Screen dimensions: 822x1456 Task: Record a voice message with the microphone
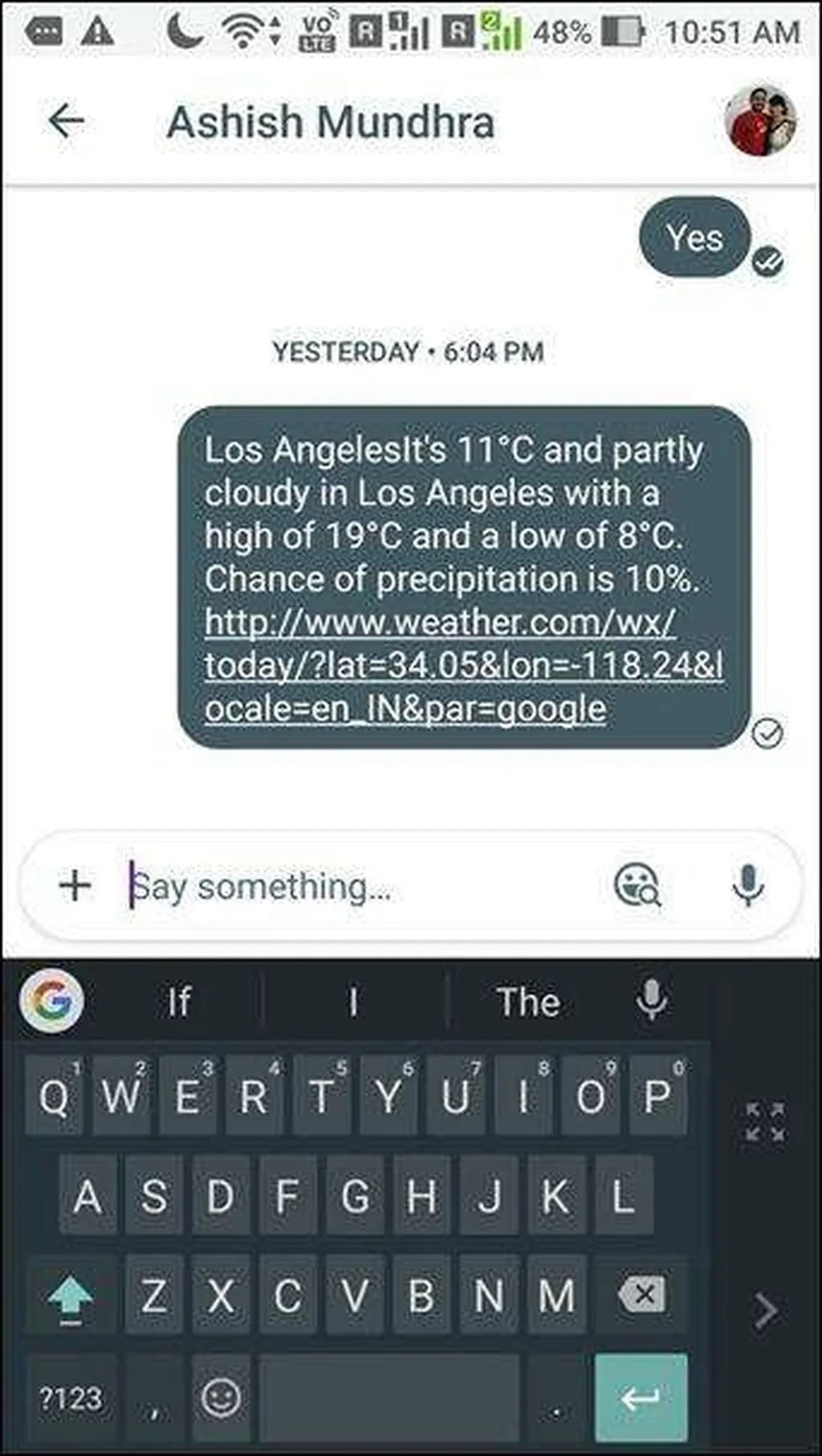[748, 885]
